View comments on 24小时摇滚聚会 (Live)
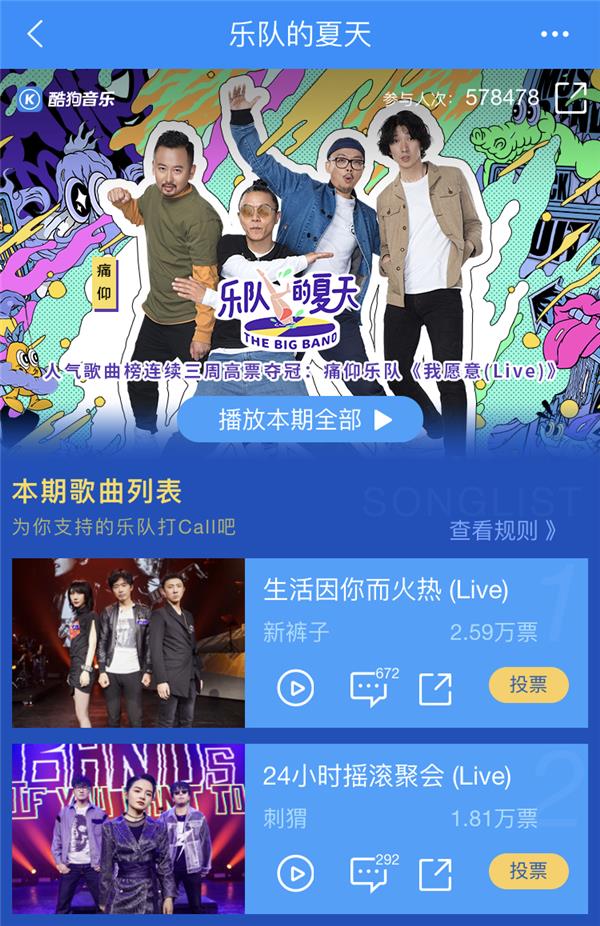 [370, 873]
